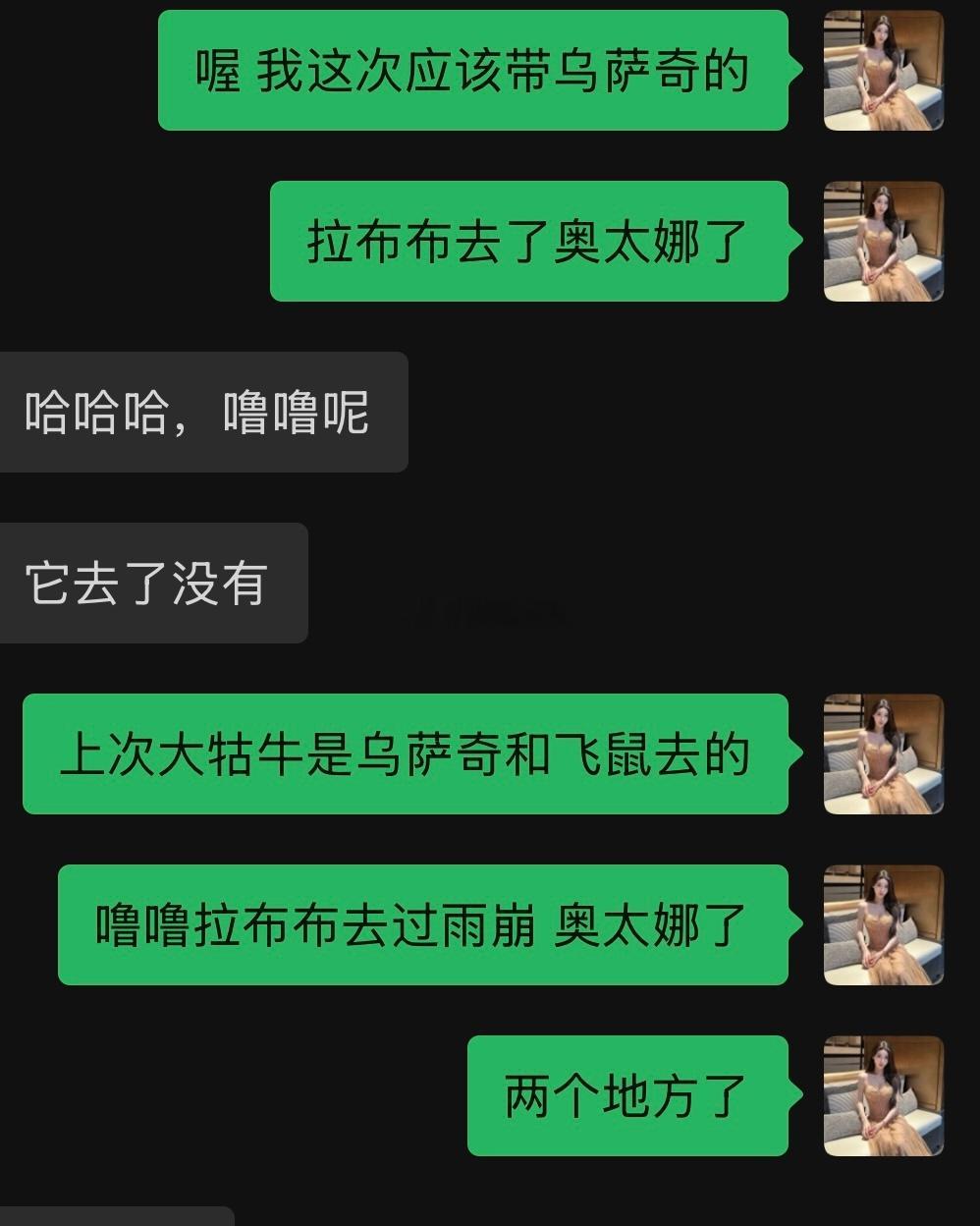Select the message '噜噜拉布布去过雨崩 奥太娜了'
Viewport: 980px width, 1226px height.
[422, 924]
